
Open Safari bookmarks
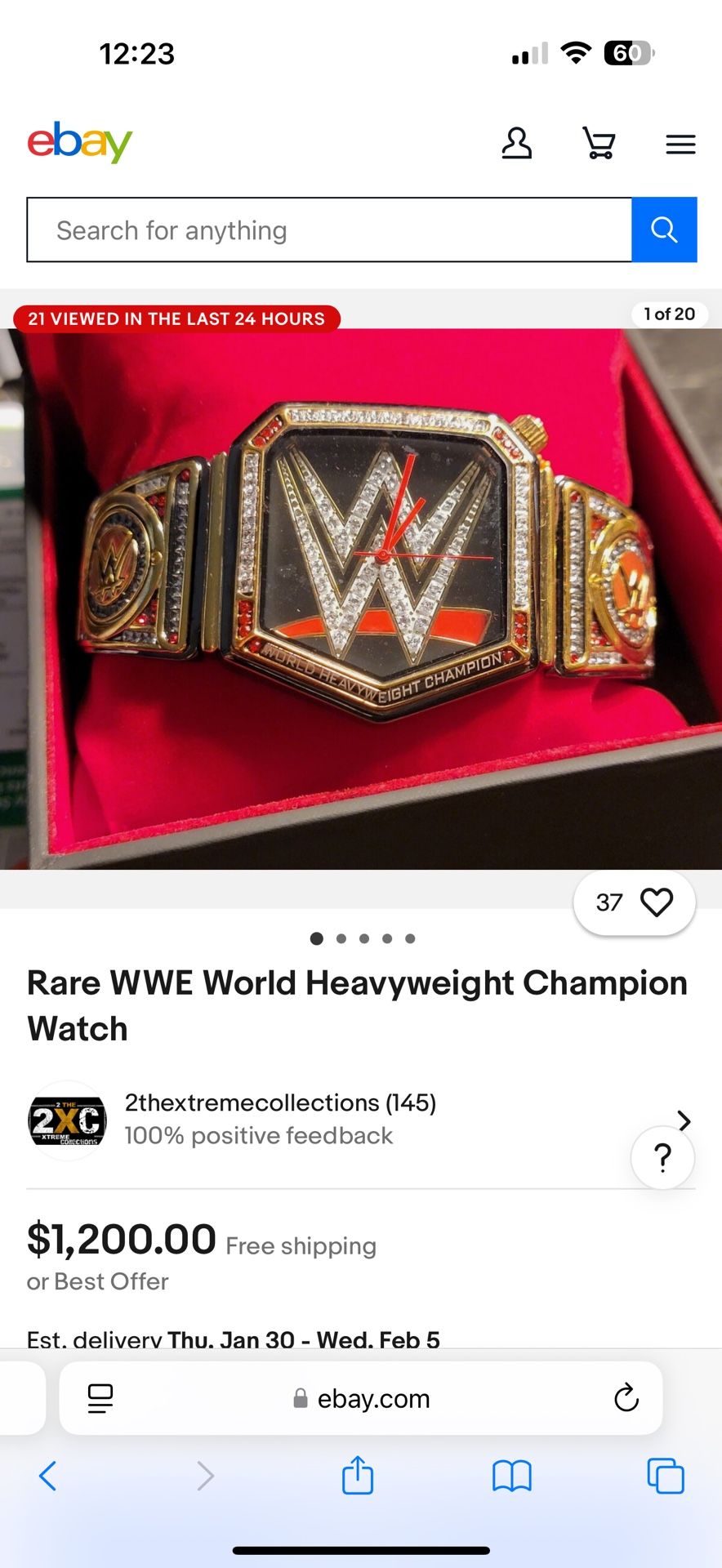[x=512, y=1476]
